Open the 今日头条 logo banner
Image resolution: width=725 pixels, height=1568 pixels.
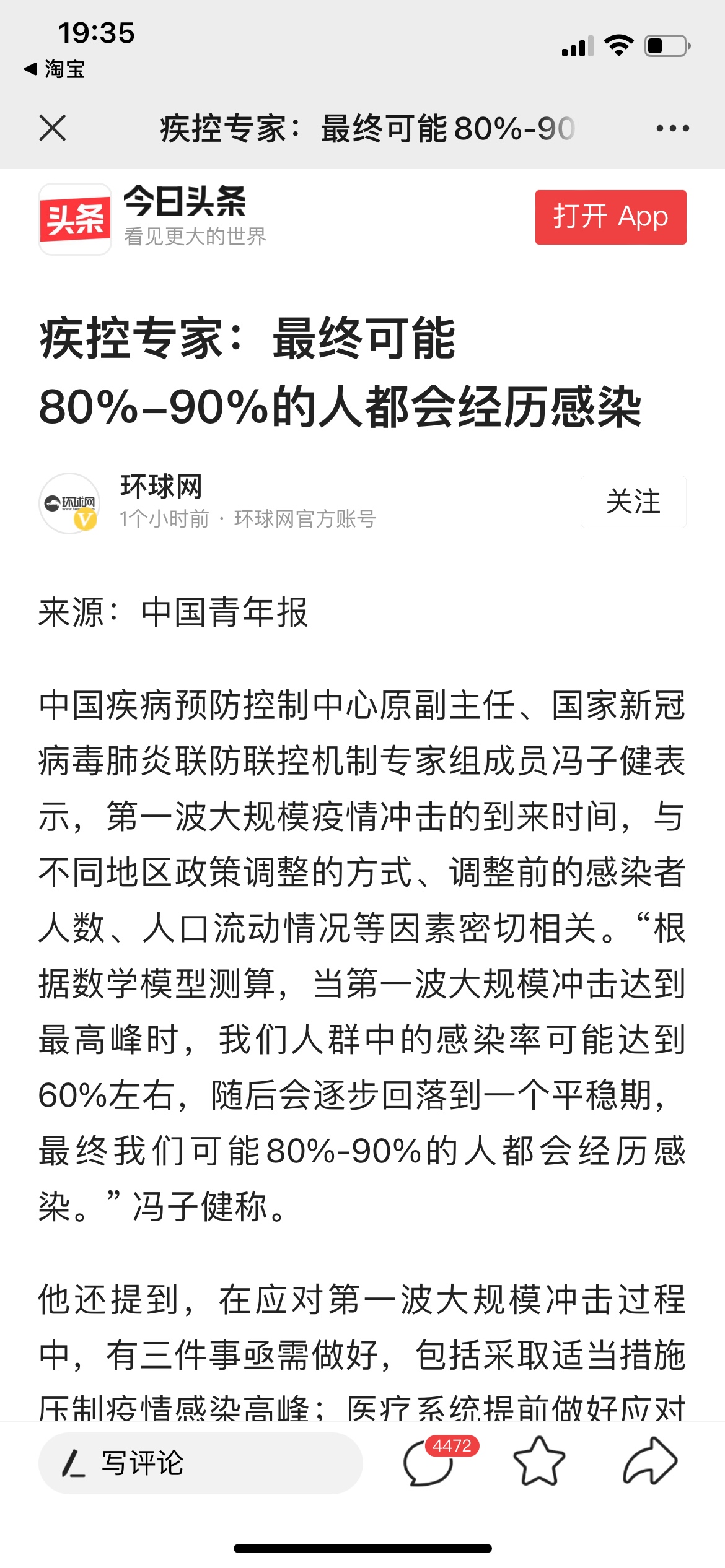[x=153, y=219]
